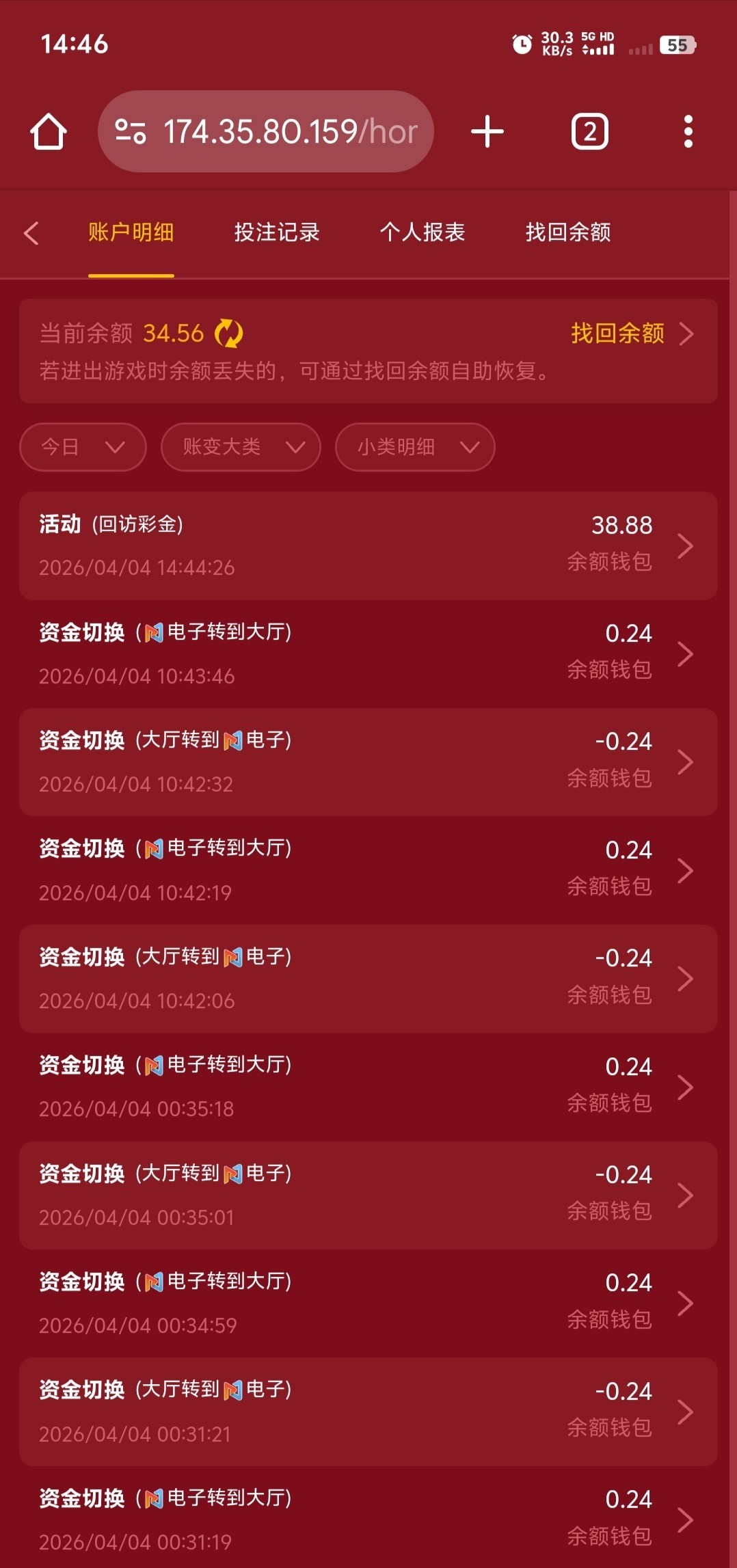This screenshot has height=1568, width=737.
Task: Open the 10:43:46 transfer record
Action: [368, 653]
